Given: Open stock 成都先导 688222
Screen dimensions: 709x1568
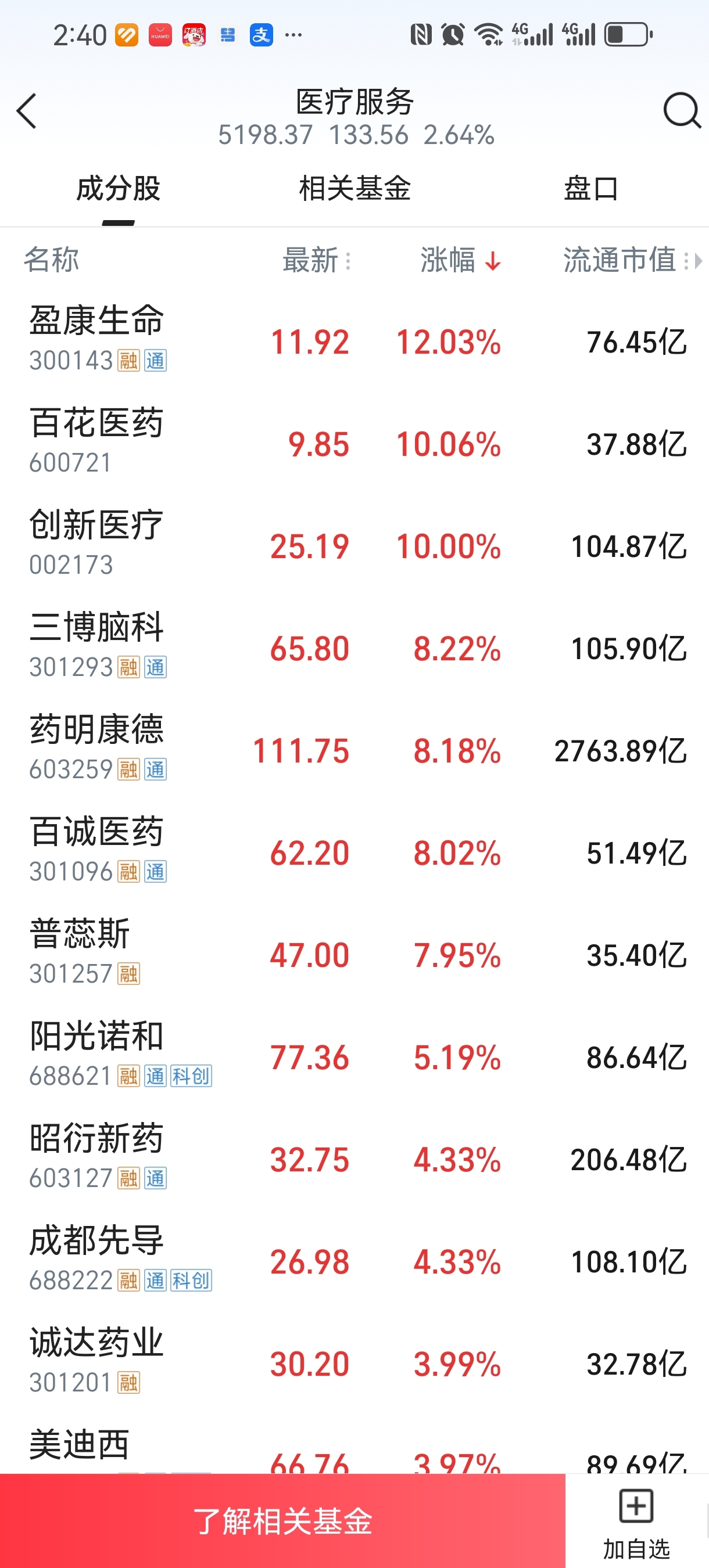Looking at the screenshot, I should 354,1261.
